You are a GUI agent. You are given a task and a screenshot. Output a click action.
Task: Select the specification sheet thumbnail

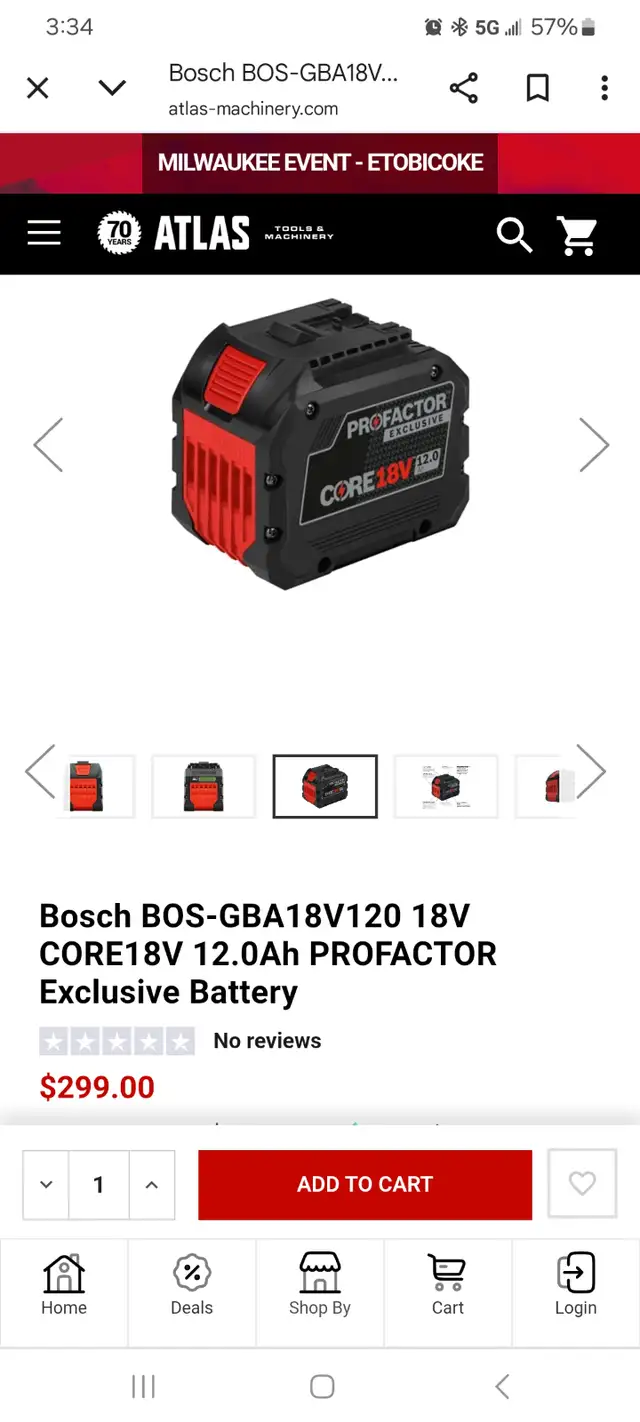tap(446, 787)
